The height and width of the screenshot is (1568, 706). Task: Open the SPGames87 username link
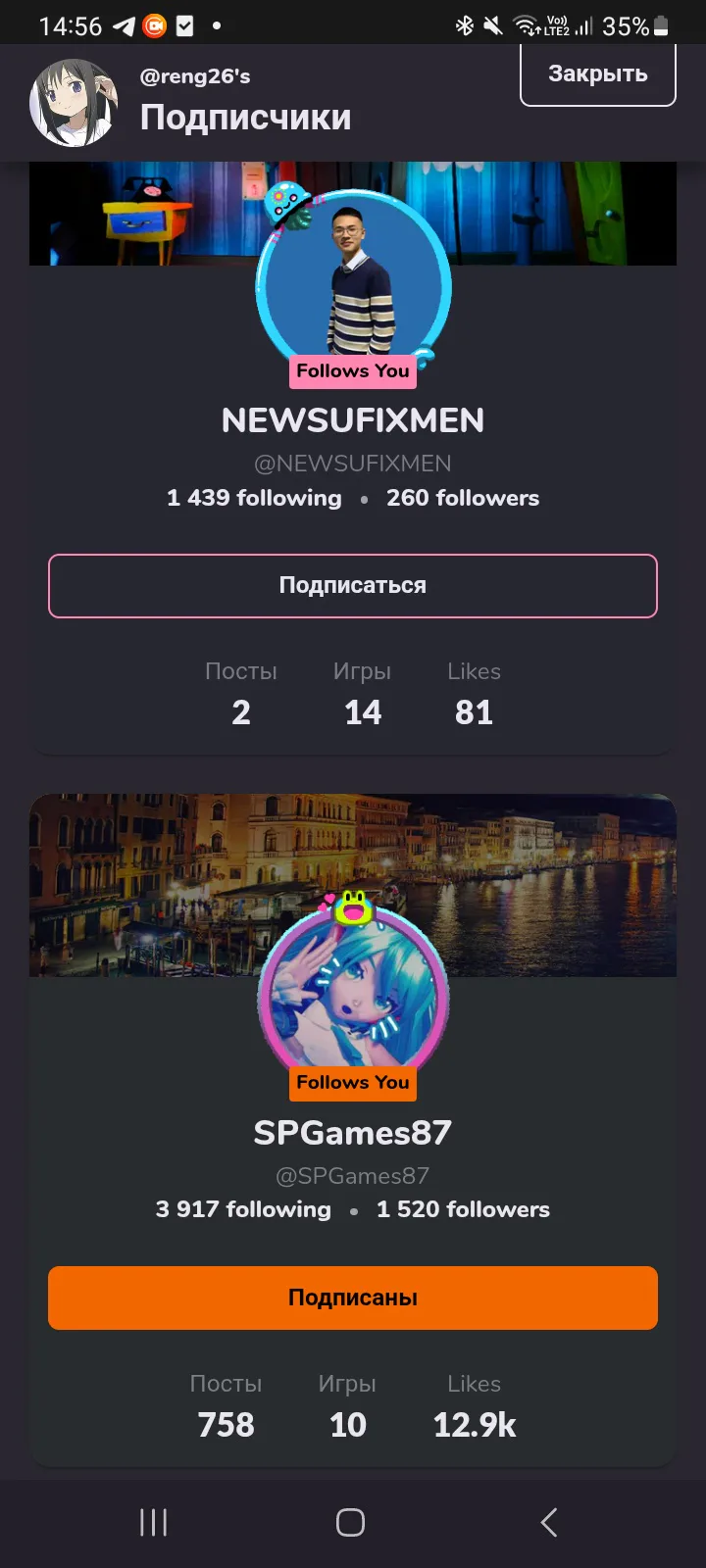(x=353, y=1133)
